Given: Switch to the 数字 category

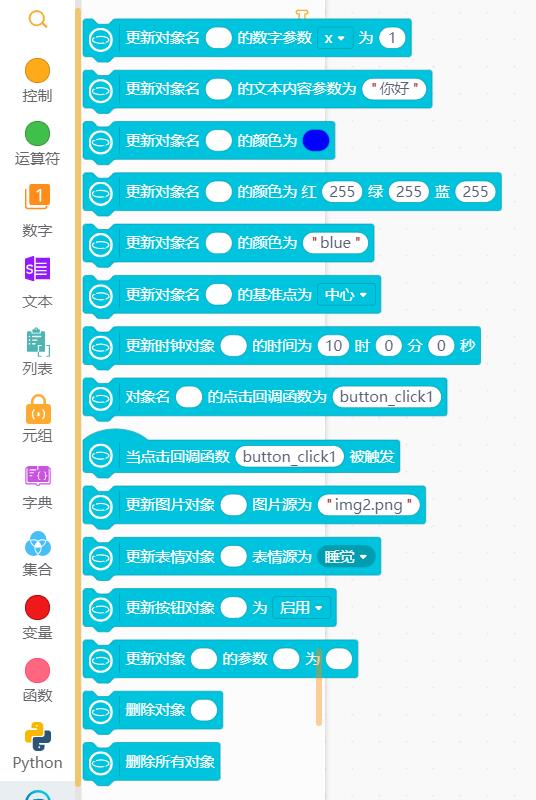Looking at the screenshot, I should [37, 211].
